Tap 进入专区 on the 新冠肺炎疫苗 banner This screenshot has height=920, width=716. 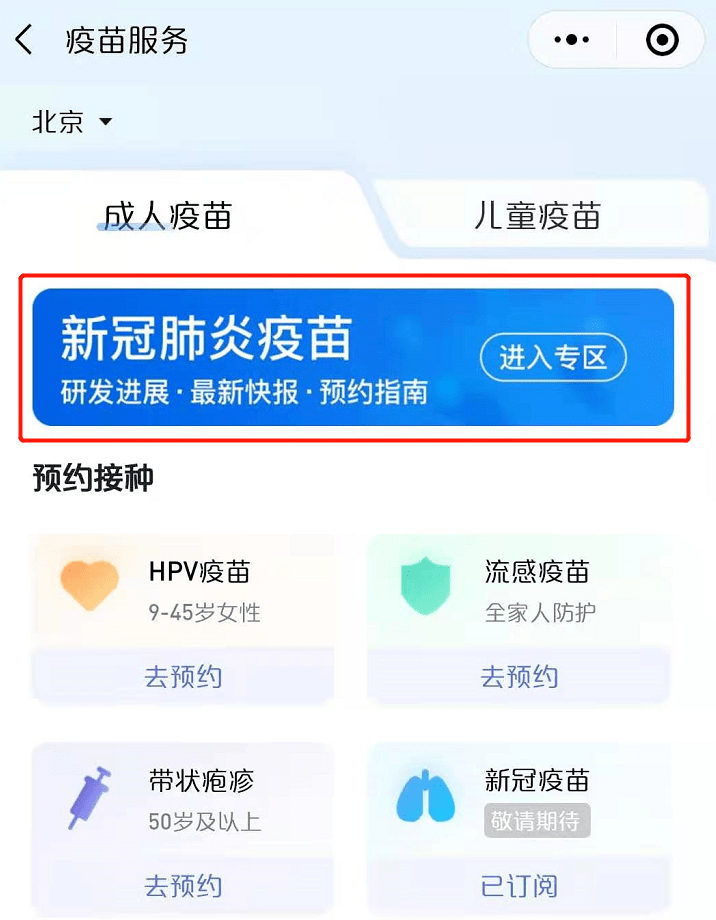[553, 357]
